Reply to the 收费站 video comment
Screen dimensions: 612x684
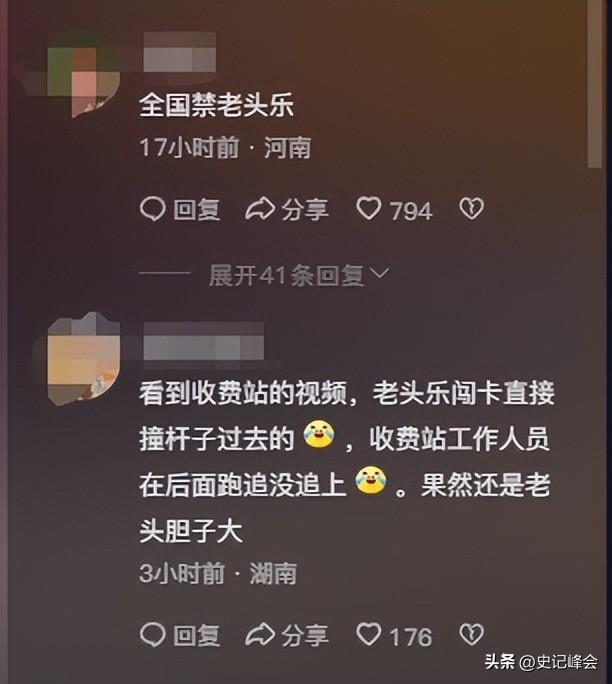pos(180,635)
